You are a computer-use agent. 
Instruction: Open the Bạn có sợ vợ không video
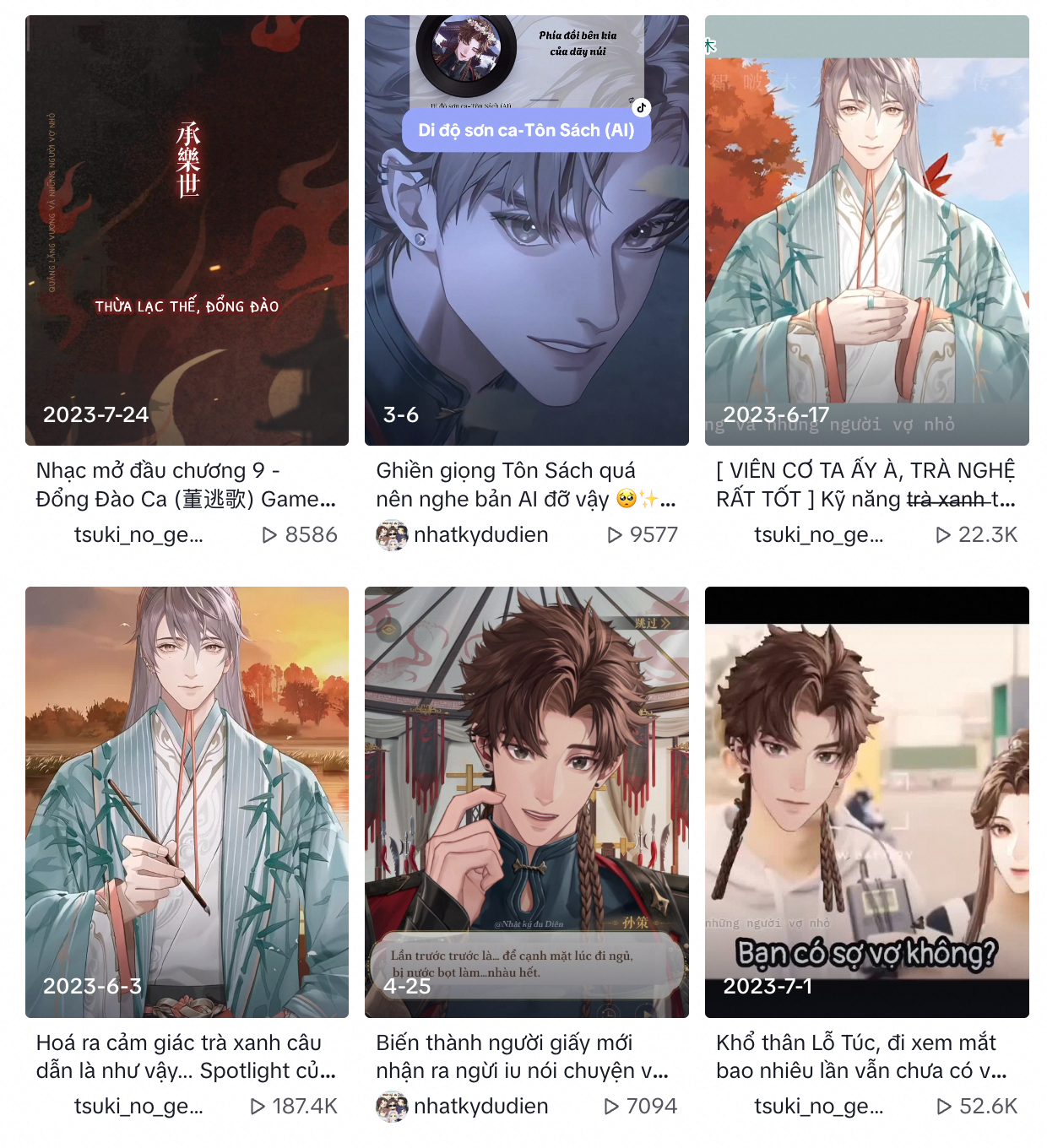point(866,802)
